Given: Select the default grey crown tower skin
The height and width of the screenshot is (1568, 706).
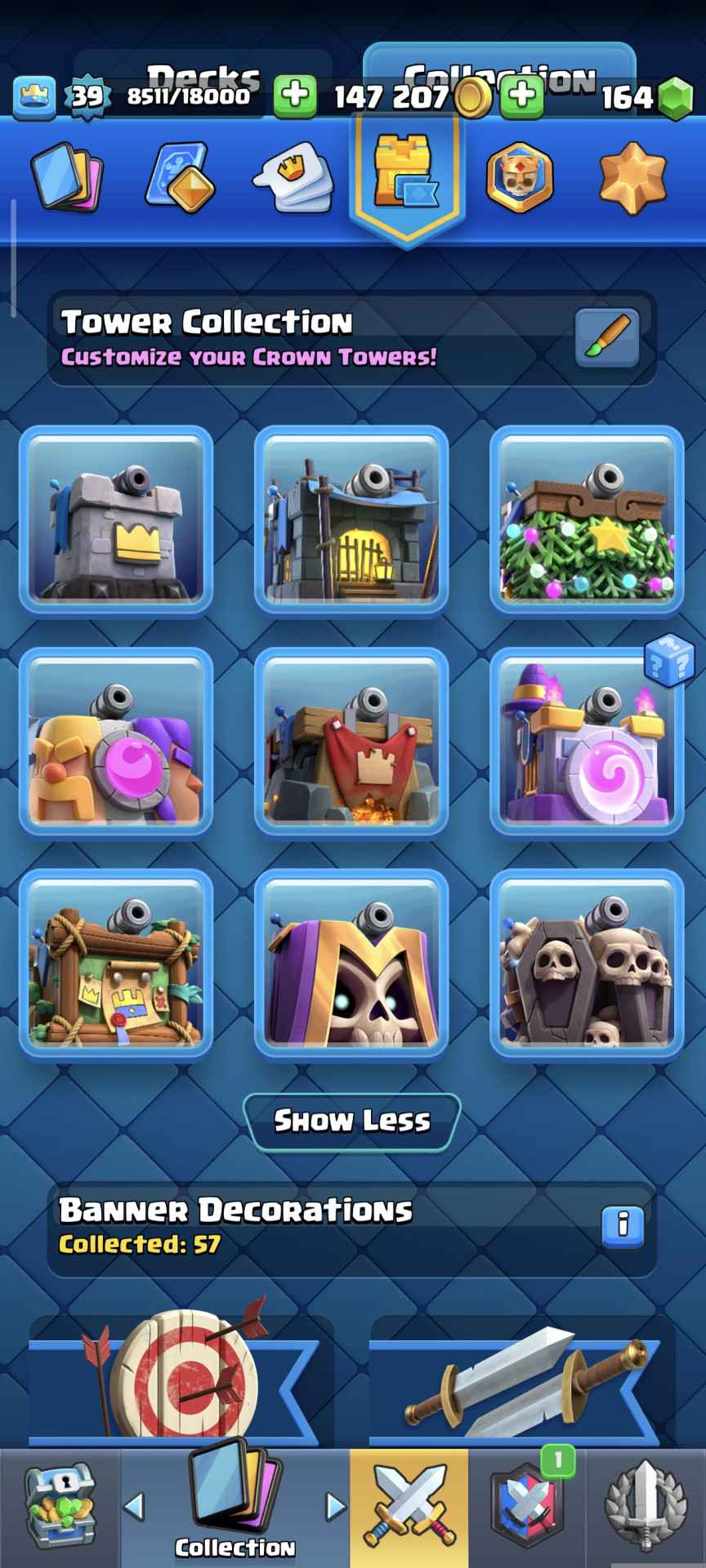Looking at the screenshot, I should pyautogui.click(x=116, y=519).
